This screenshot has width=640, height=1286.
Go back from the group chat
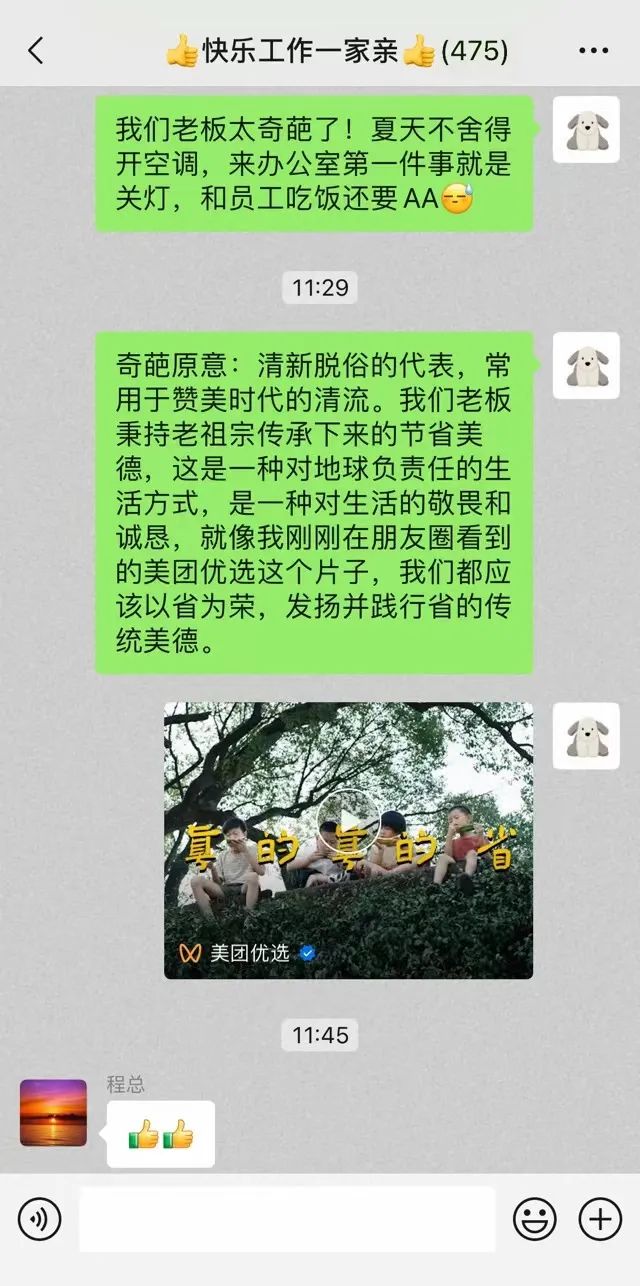click(36, 51)
